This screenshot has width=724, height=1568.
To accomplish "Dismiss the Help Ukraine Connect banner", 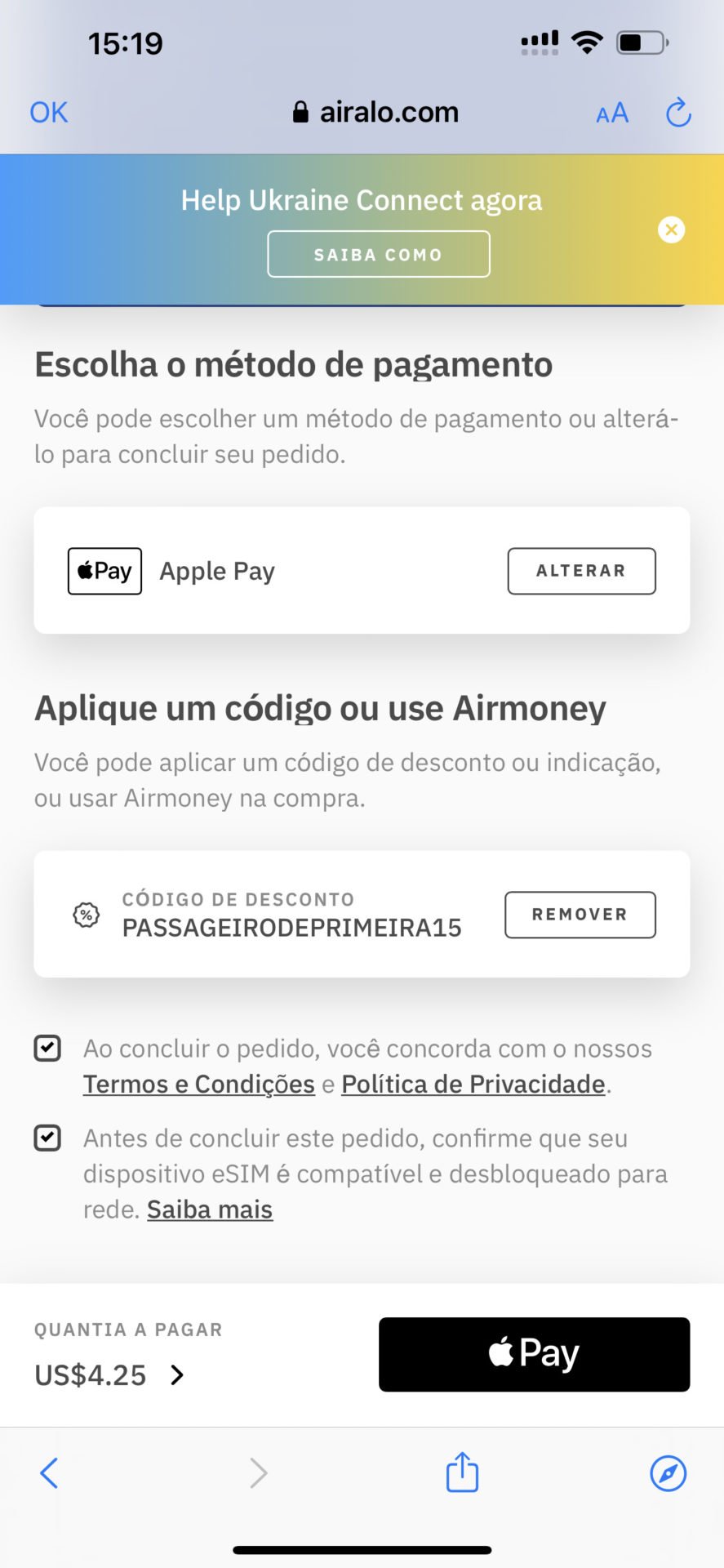I will tap(671, 229).
